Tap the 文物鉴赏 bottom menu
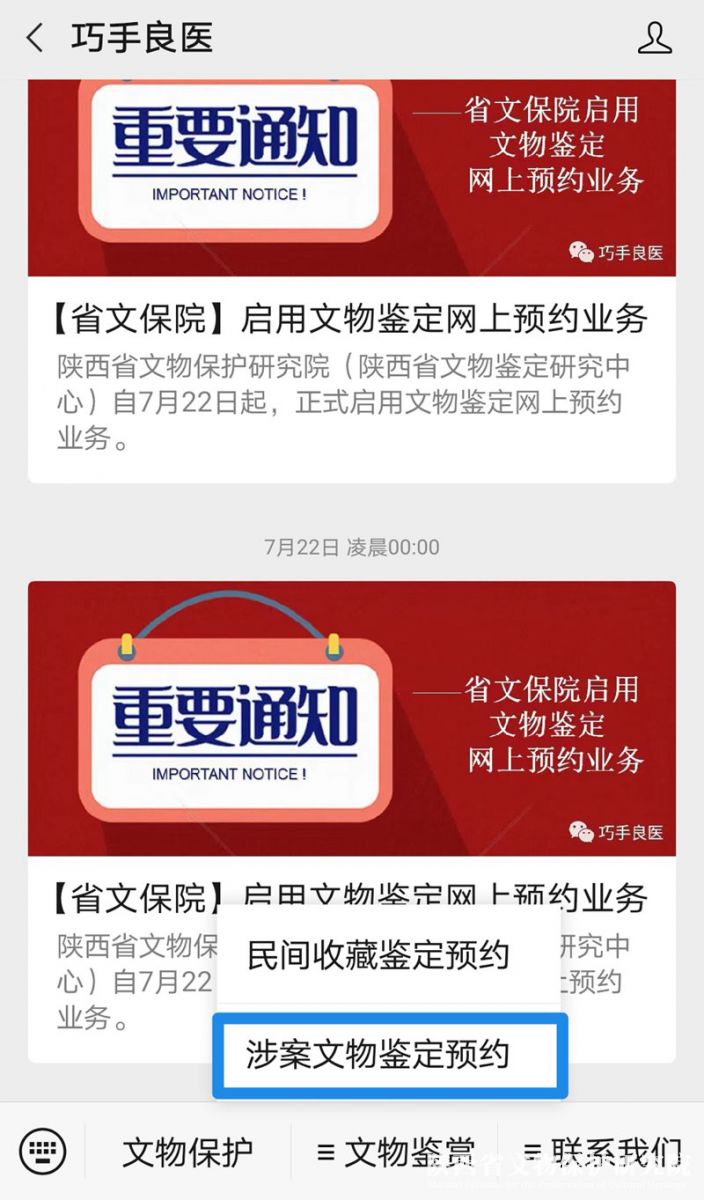 tap(394, 1152)
